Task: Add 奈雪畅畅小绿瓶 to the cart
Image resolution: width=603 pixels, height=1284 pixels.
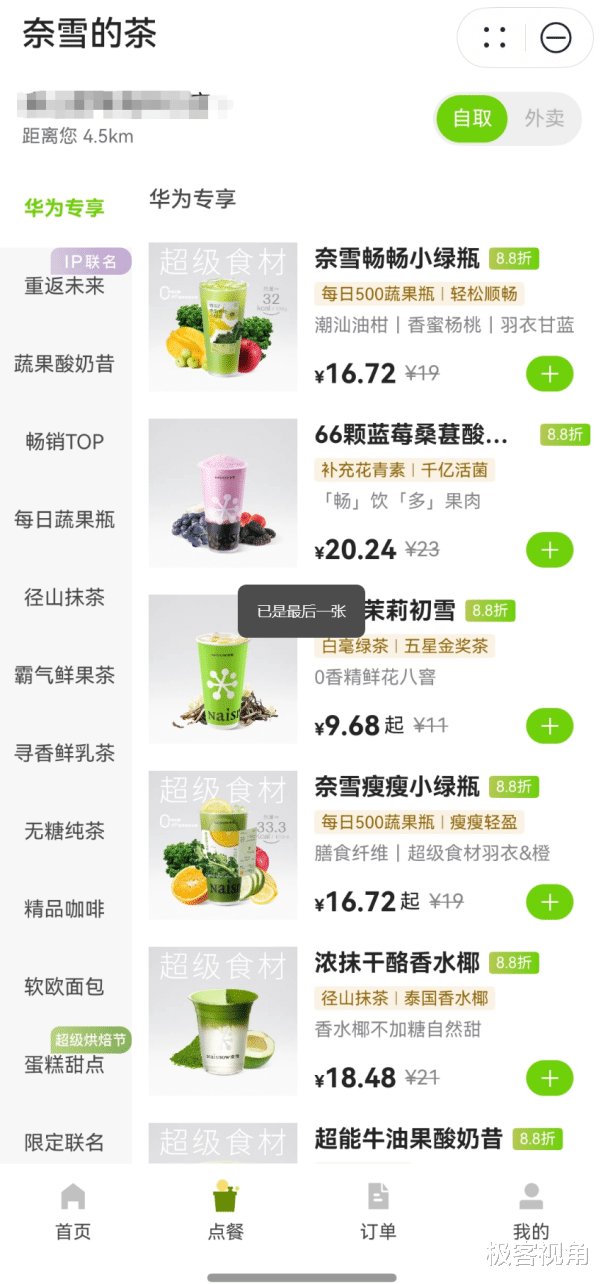Action: click(x=549, y=374)
